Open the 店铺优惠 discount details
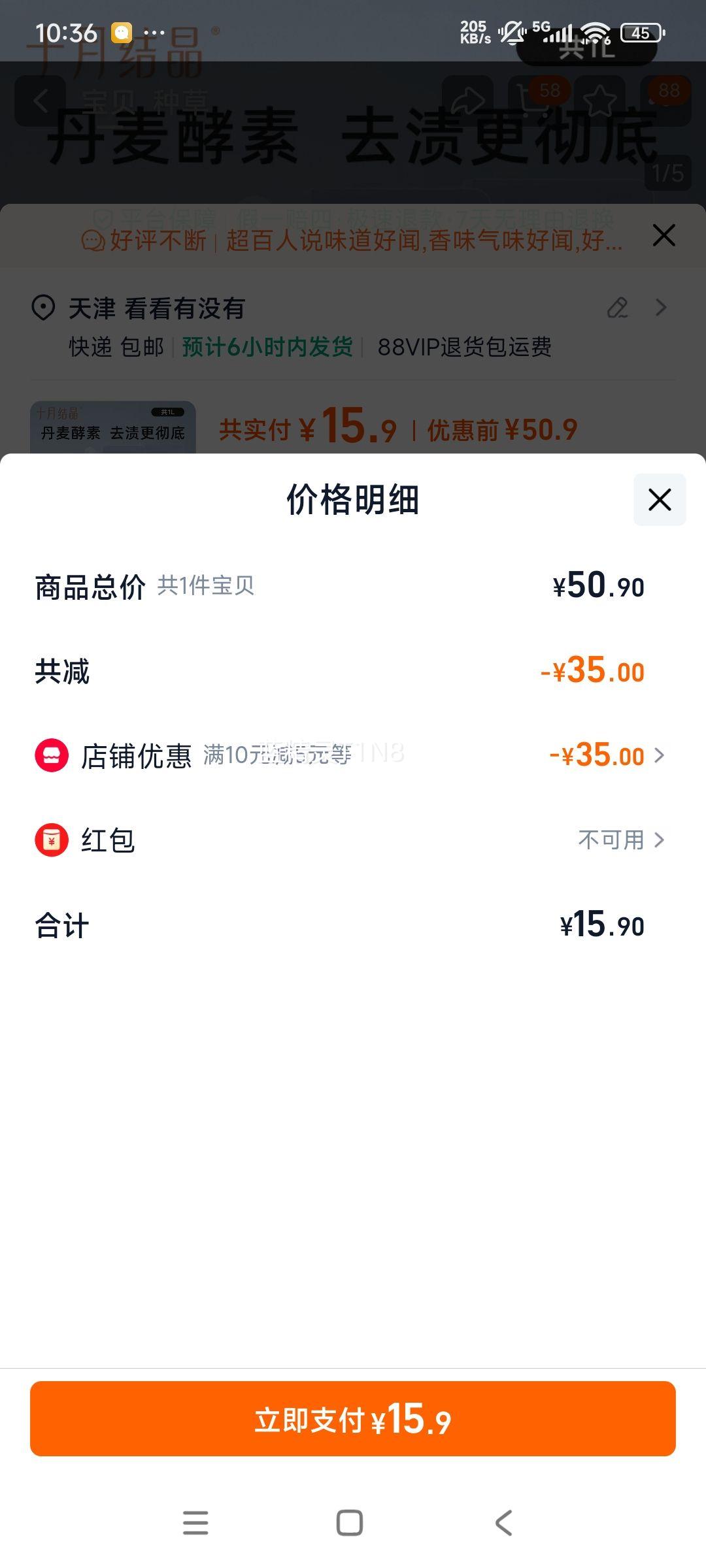The image size is (706, 1568). [x=353, y=755]
